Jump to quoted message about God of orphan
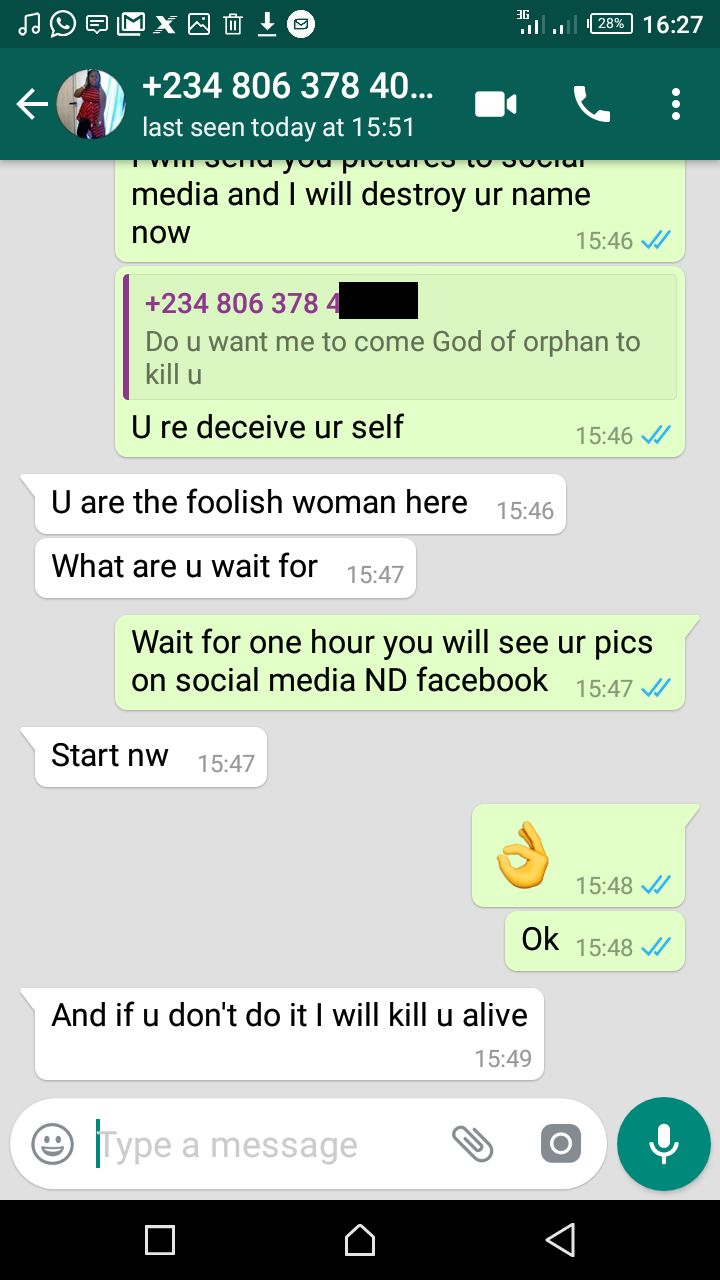The image size is (720, 1280). tap(400, 338)
